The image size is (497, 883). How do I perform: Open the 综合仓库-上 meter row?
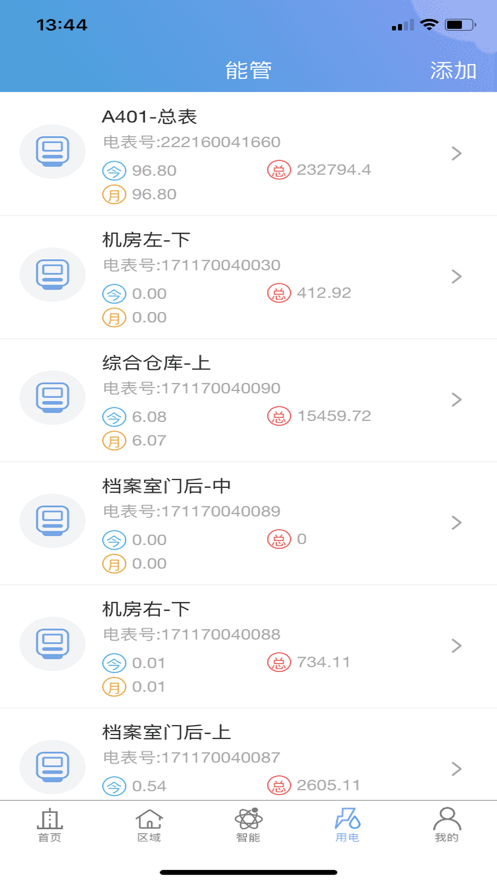[x=248, y=400]
